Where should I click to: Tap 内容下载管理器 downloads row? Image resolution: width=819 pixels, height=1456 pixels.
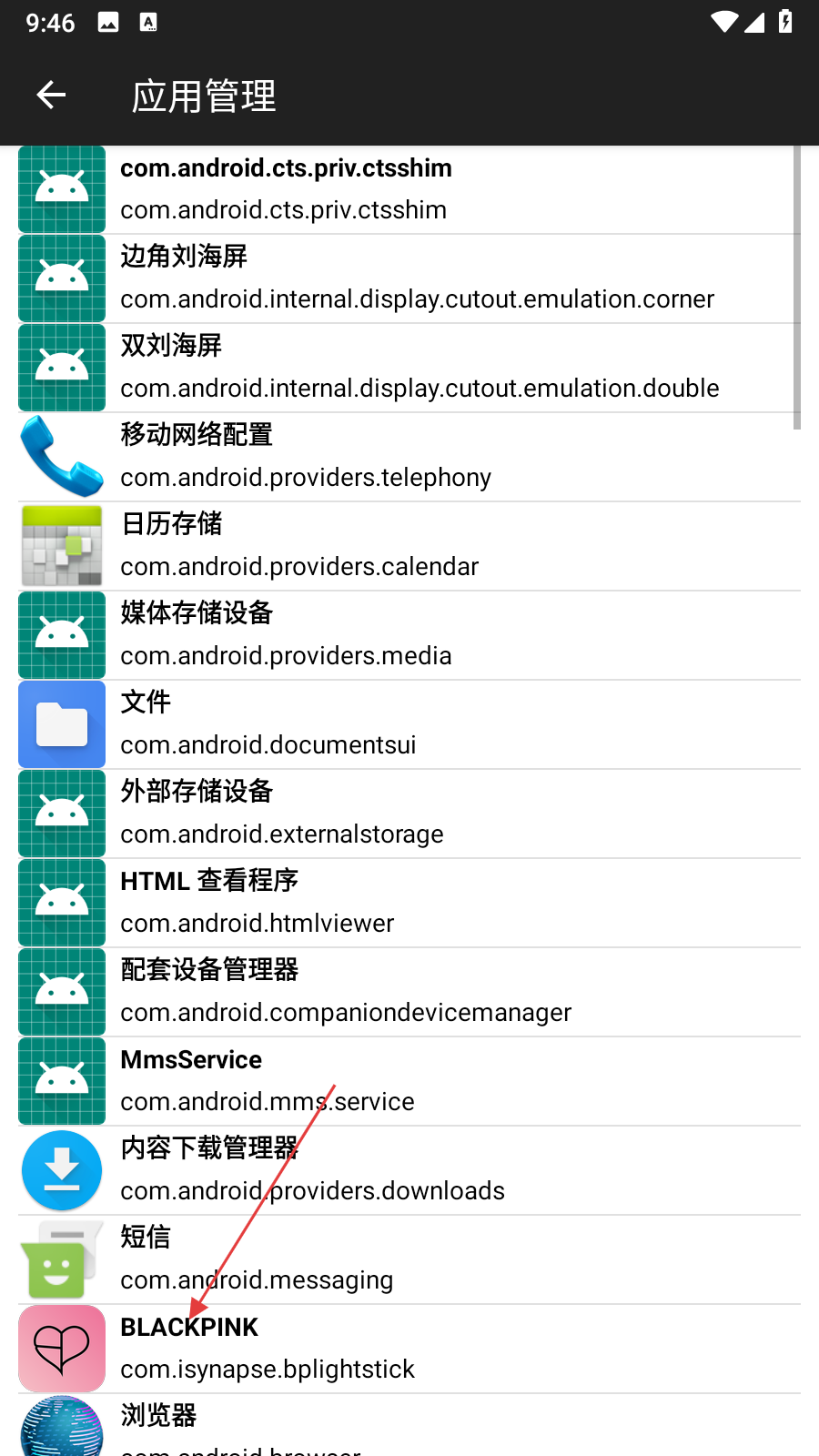click(409, 1170)
